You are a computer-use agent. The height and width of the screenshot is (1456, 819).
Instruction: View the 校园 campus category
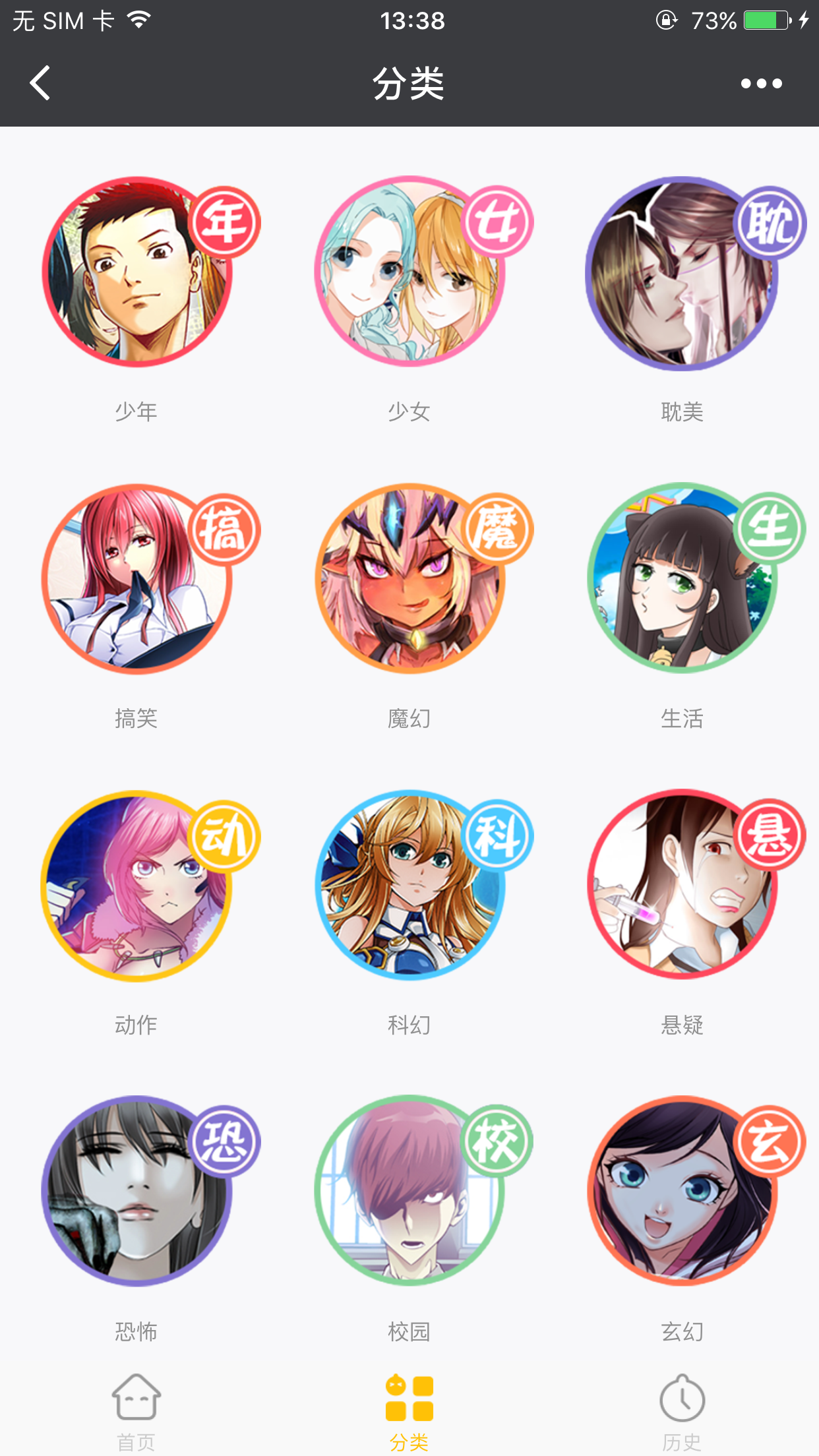coord(409,1191)
